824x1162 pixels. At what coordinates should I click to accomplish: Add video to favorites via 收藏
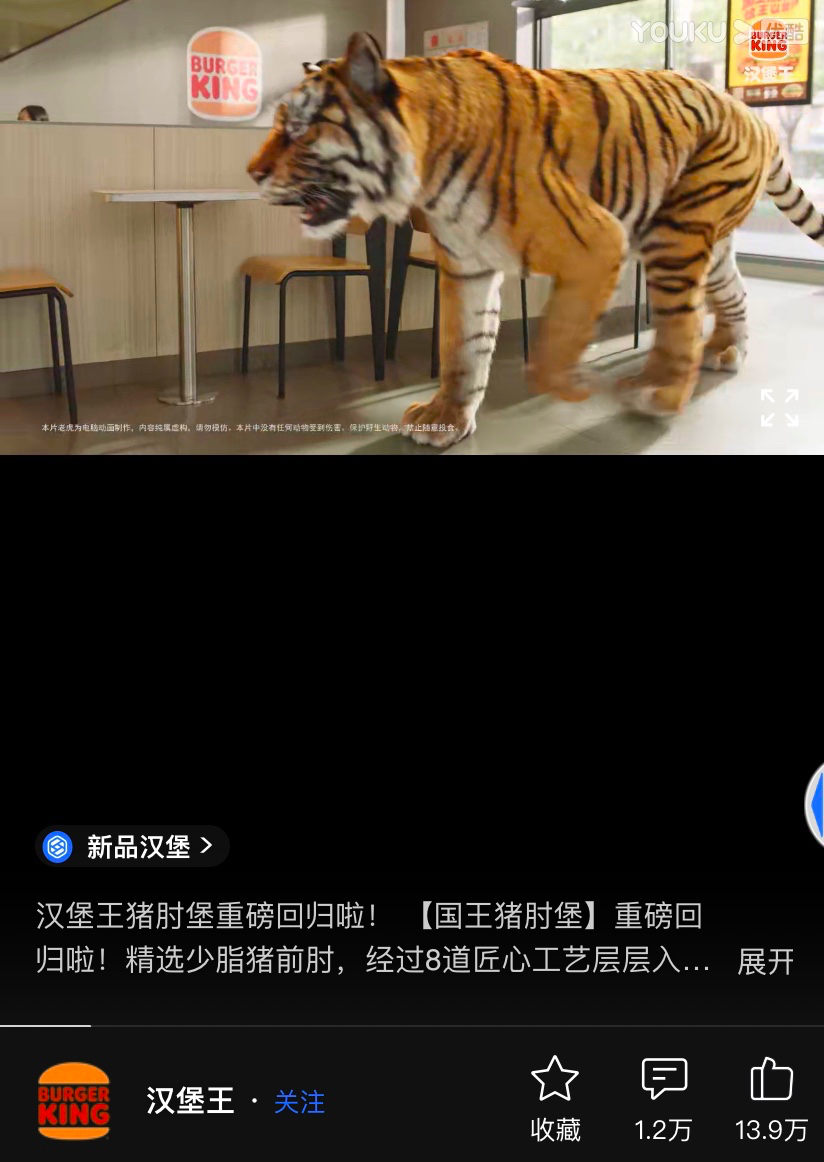coord(555,1098)
